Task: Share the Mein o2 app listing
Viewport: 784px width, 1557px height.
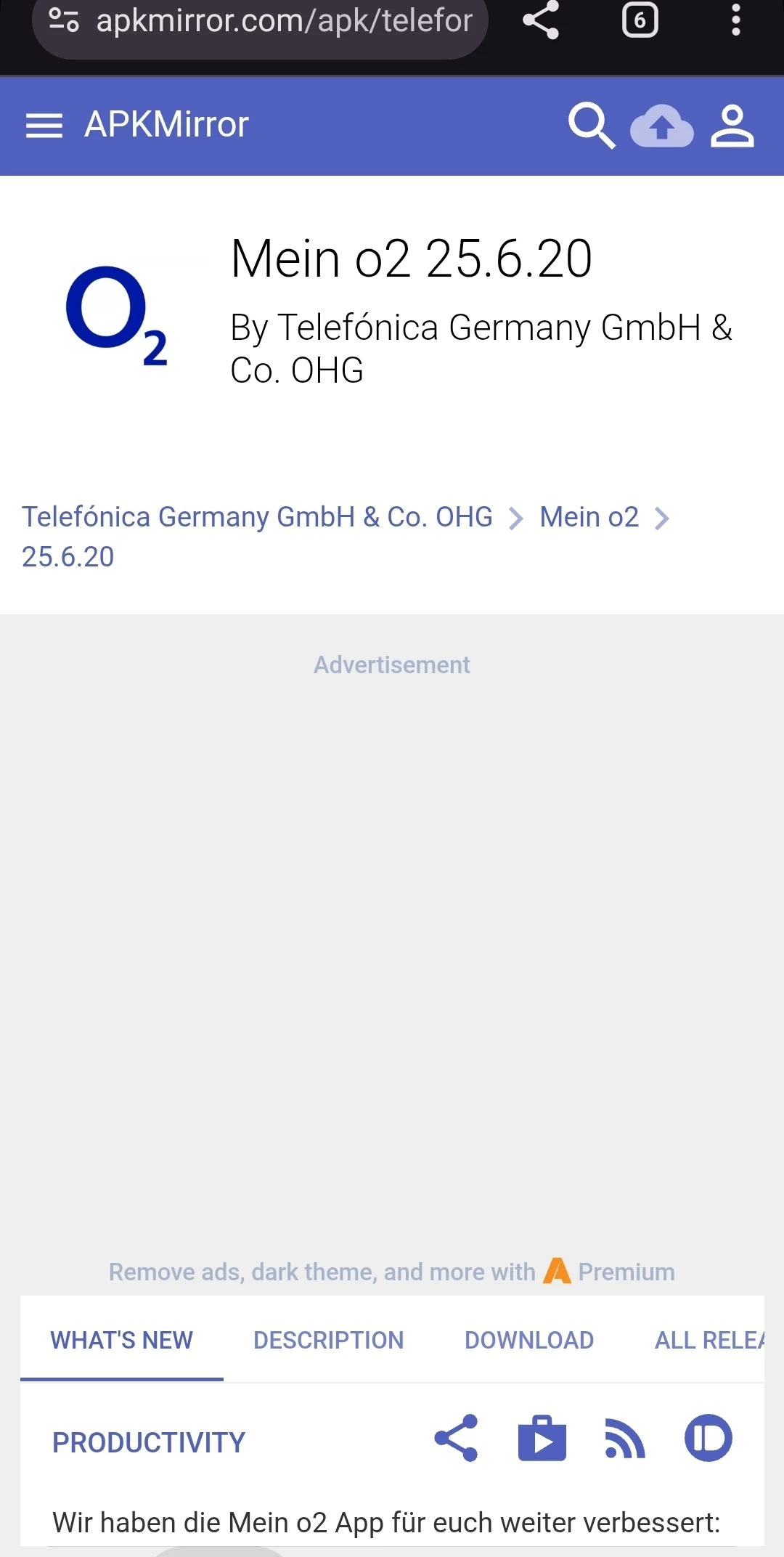Action: coord(456,1438)
